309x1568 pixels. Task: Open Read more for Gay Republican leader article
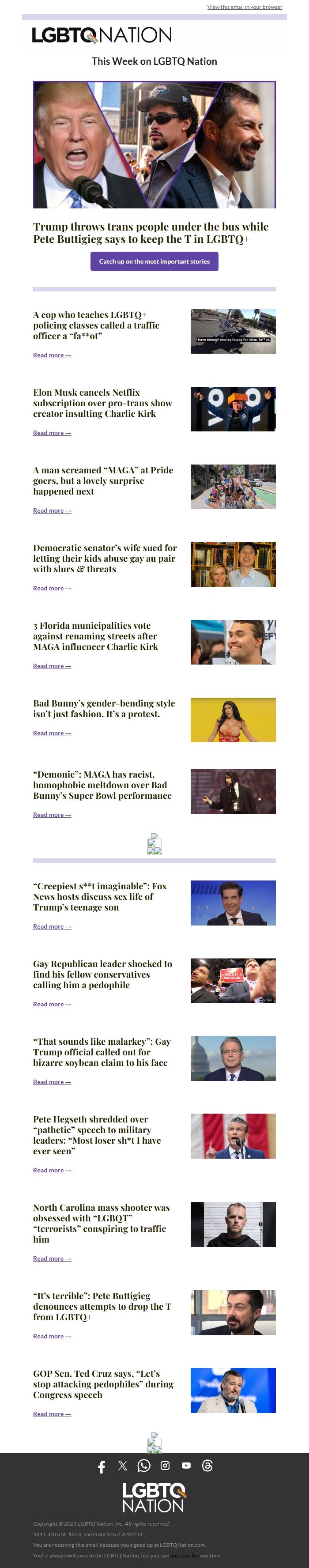[53, 1005]
